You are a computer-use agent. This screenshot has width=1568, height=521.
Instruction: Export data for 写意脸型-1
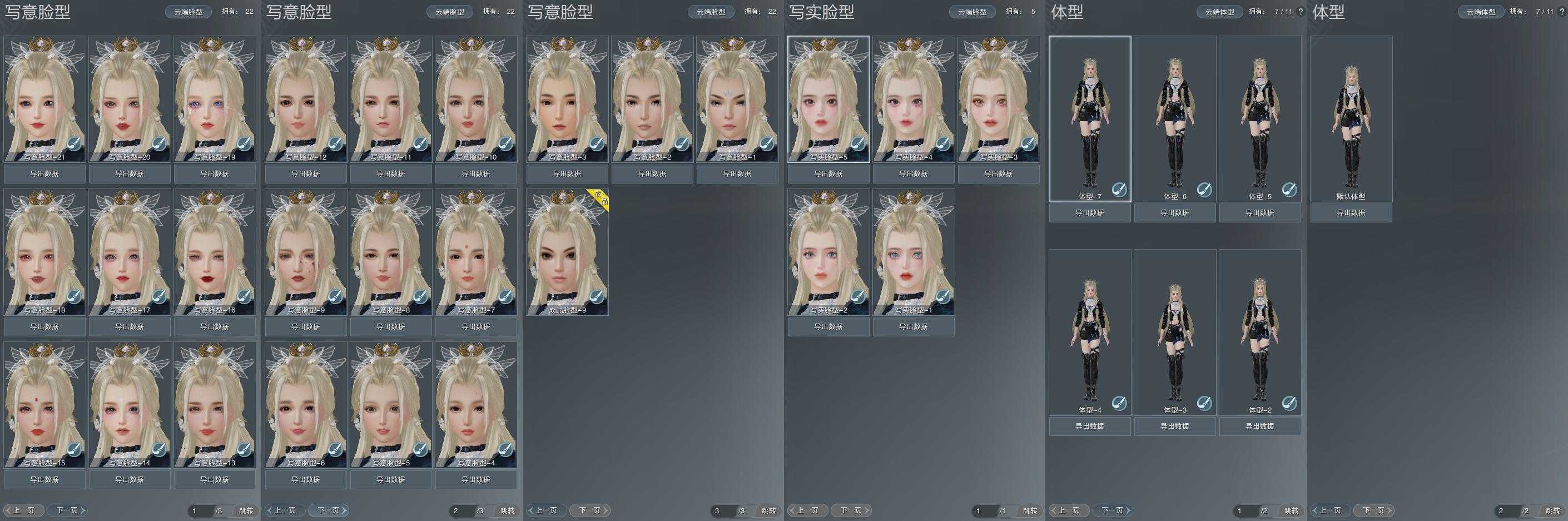(x=737, y=174)
